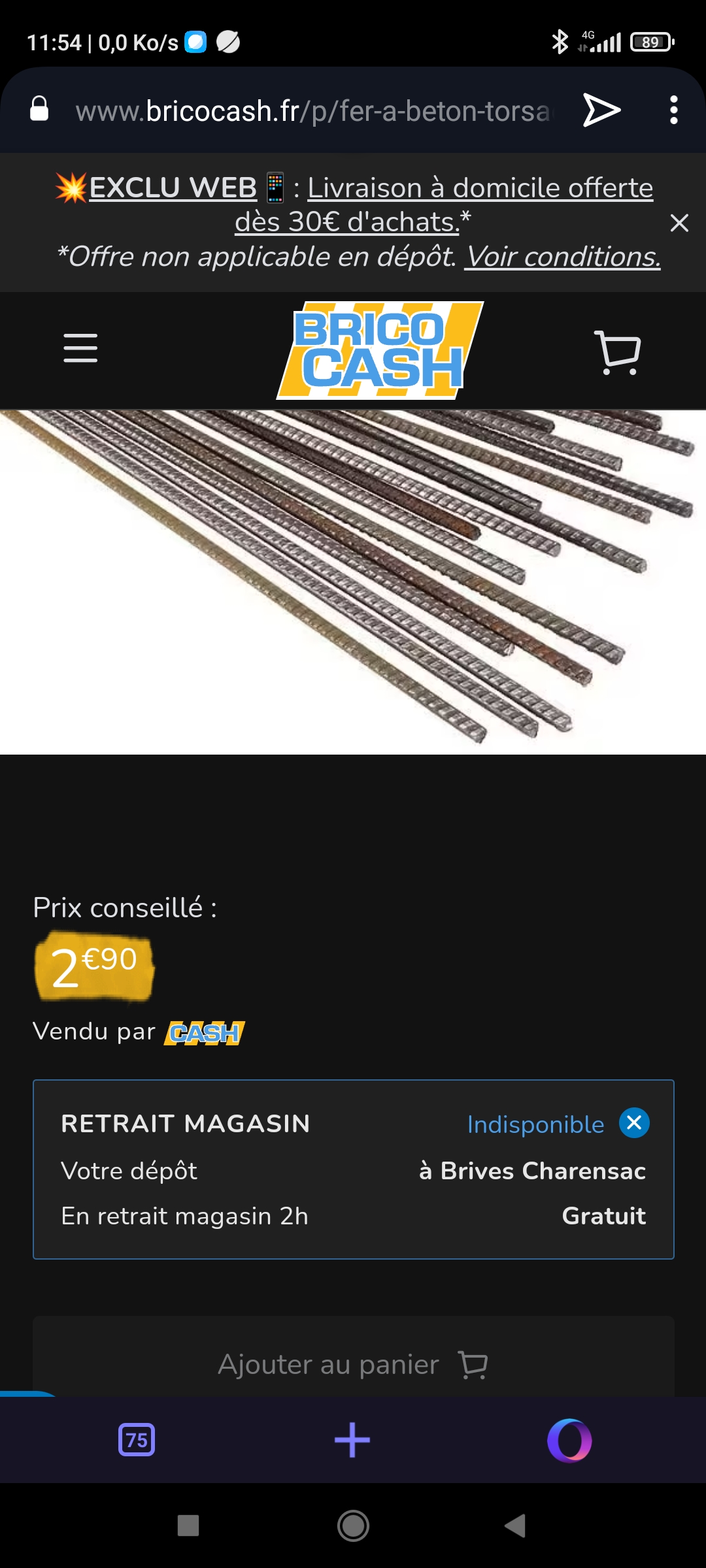Open the browser address bar
The height and width of the screenshot is (1568, 706).
pos(314,111)
